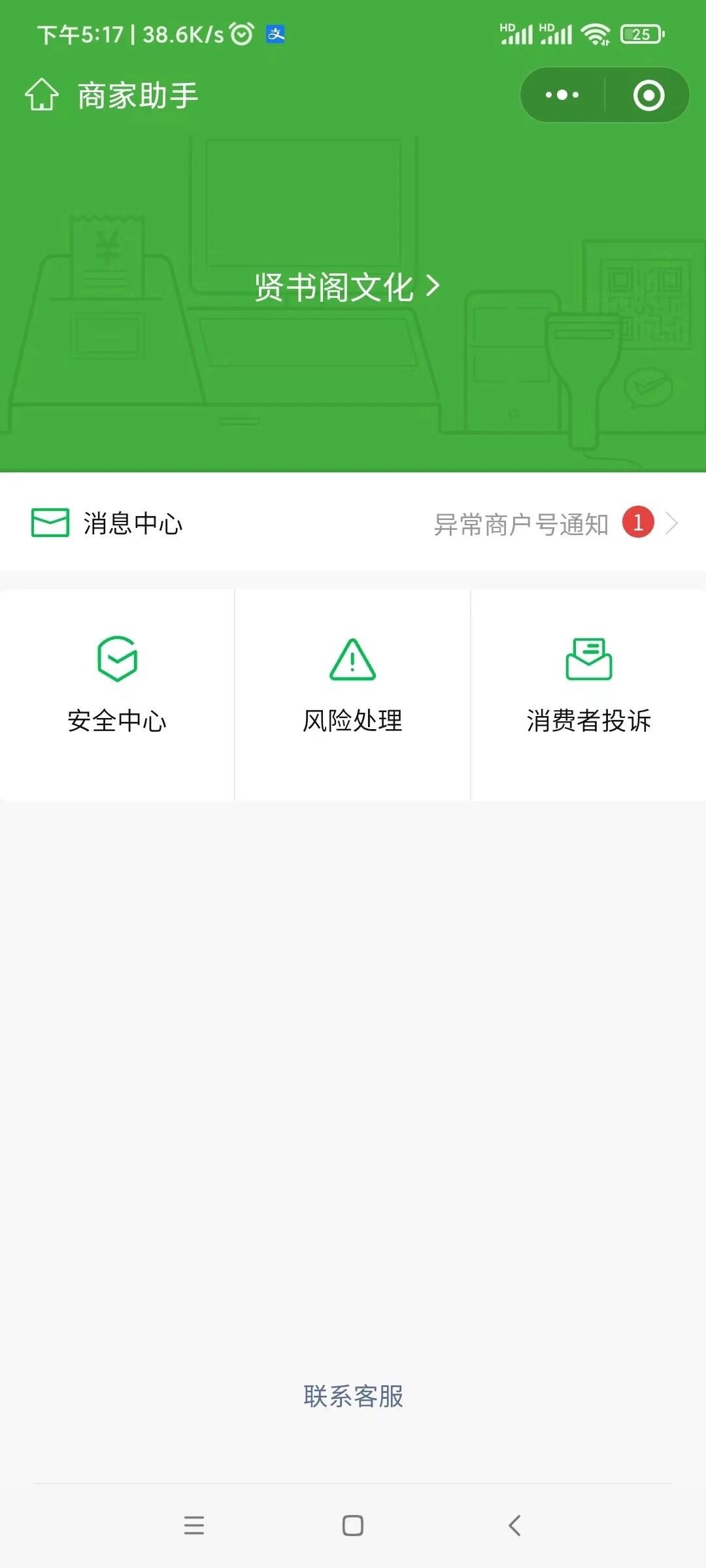Open the 贤书阁文化 merchant selector
706x1568 pixels.
click(x=346, y=287)
